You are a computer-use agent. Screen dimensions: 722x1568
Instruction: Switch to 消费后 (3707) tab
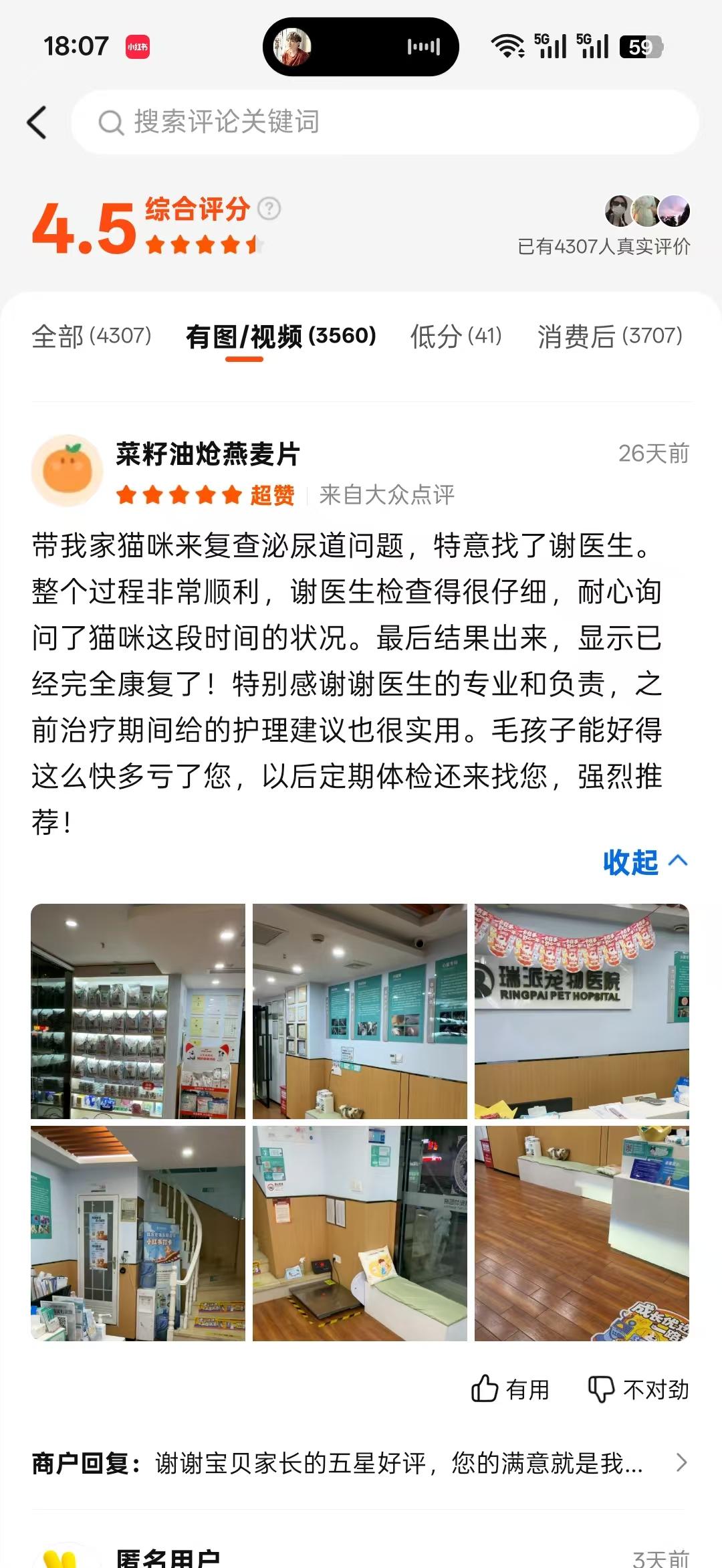pos(610,336)
